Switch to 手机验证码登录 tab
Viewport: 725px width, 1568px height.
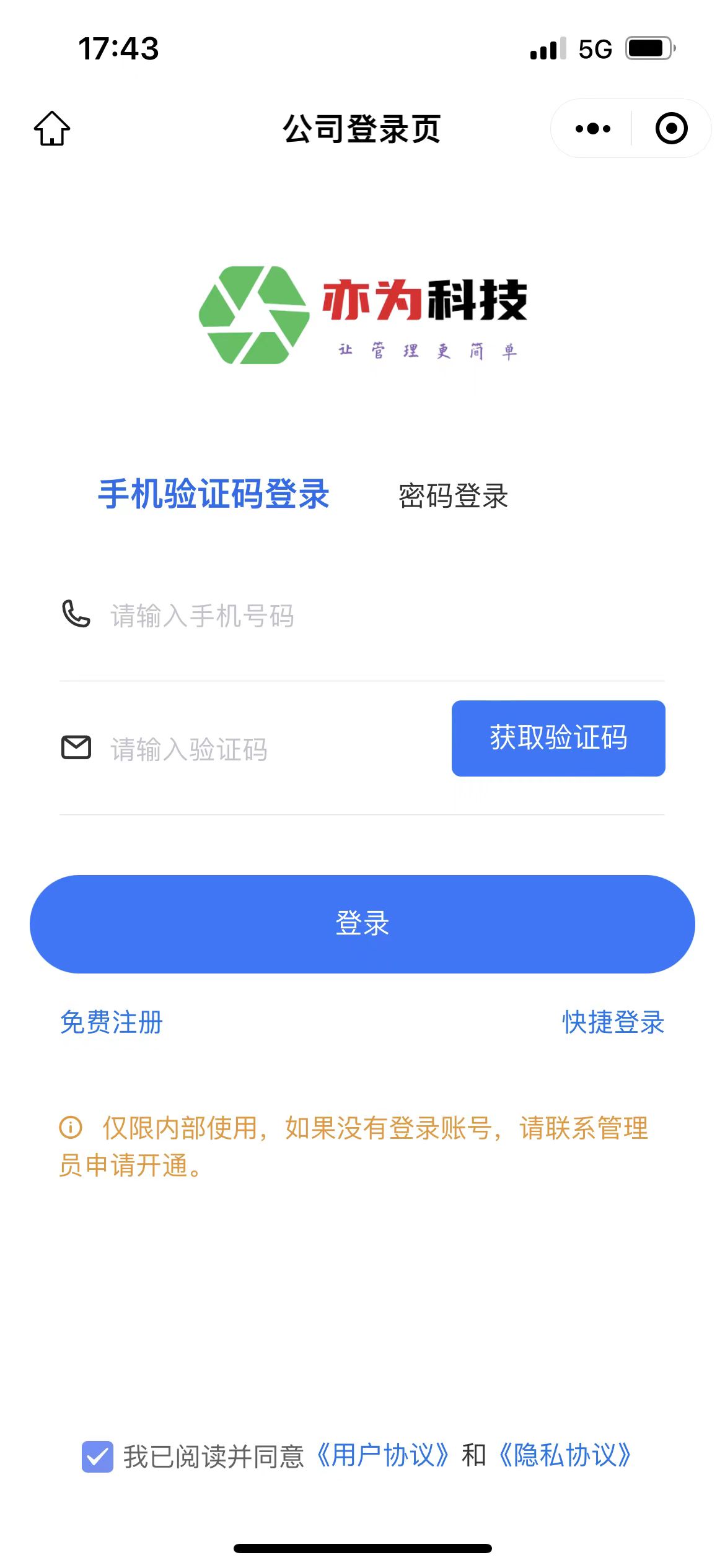(x=214, y=494)
